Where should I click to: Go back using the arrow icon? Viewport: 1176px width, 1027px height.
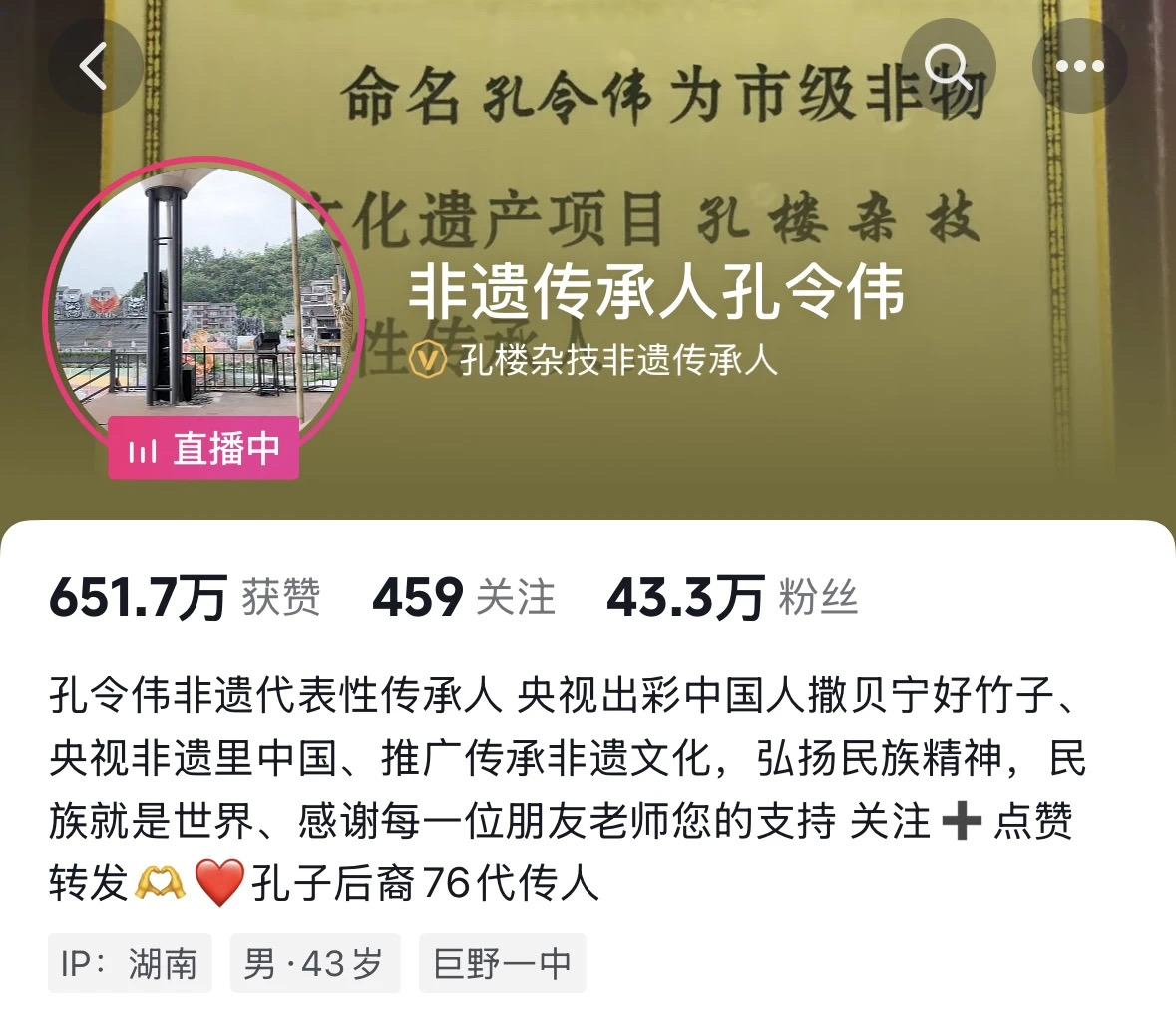pyautogui.click(x=95, y=67)
